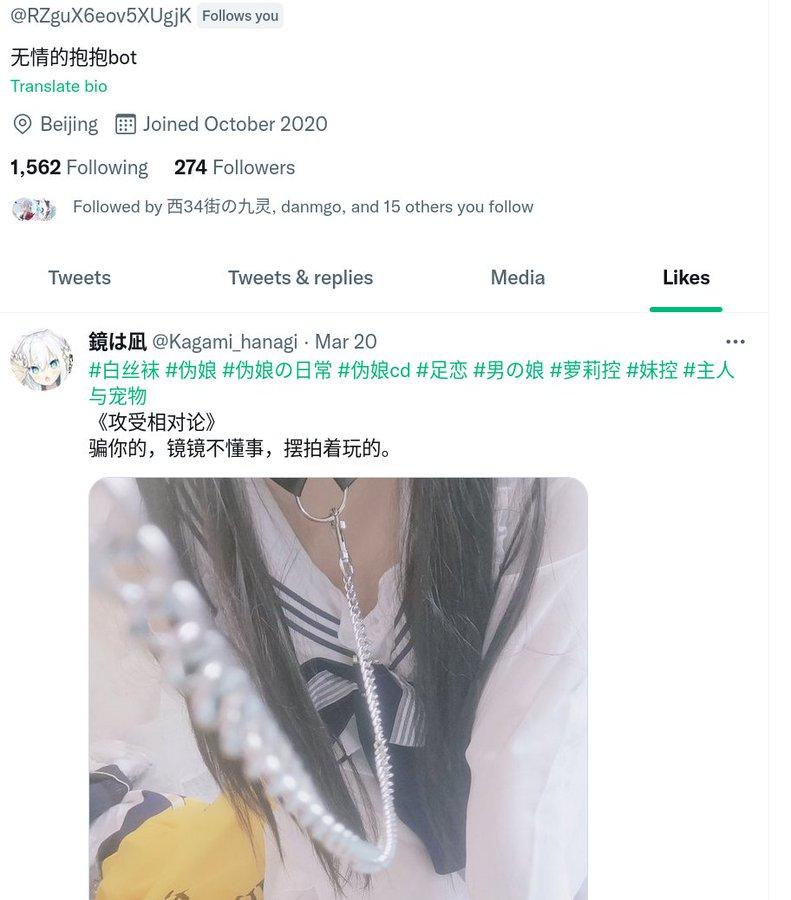Open the followers you know list
Viewport: 791px width, 900px height.
pos(302,207)
